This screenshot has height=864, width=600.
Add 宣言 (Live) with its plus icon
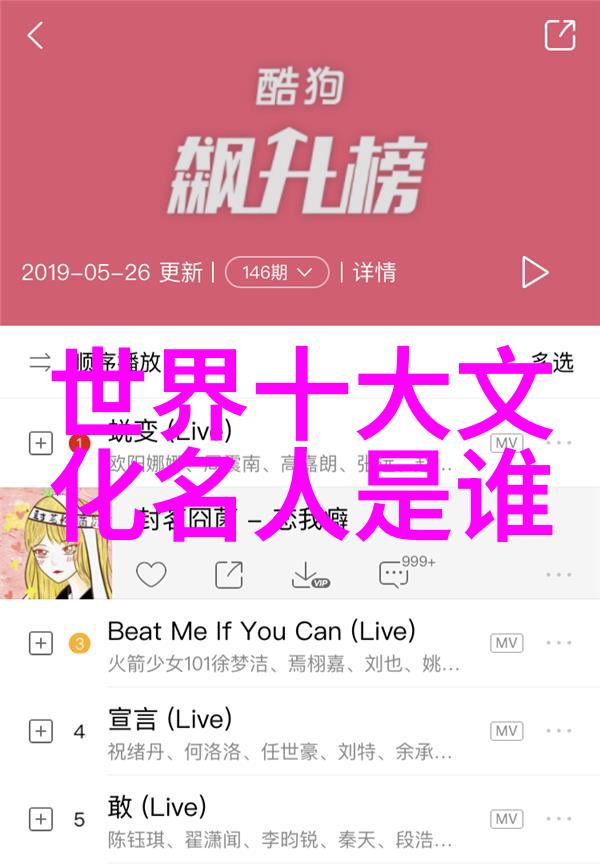coord(40,731)
